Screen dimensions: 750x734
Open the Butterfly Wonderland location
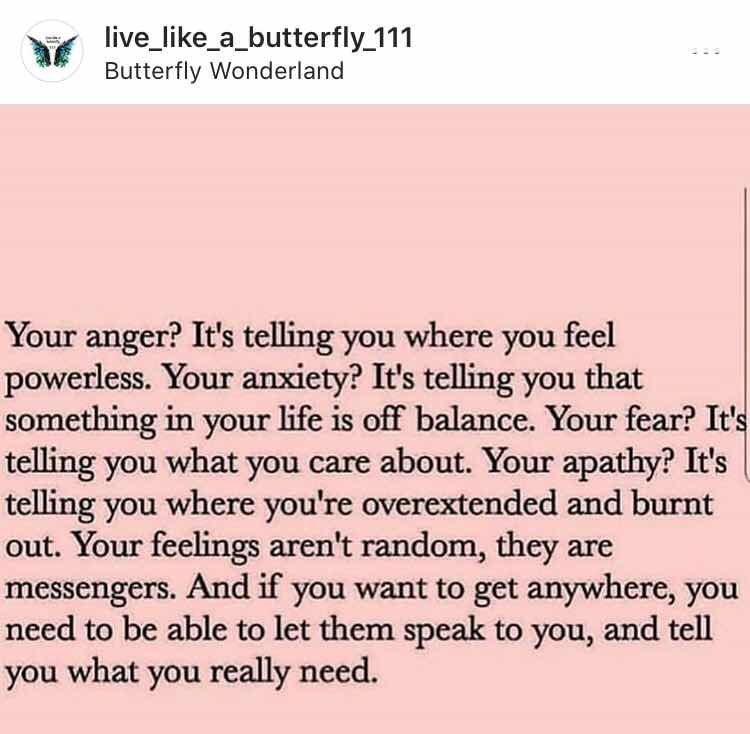click(x=224, y=72)
